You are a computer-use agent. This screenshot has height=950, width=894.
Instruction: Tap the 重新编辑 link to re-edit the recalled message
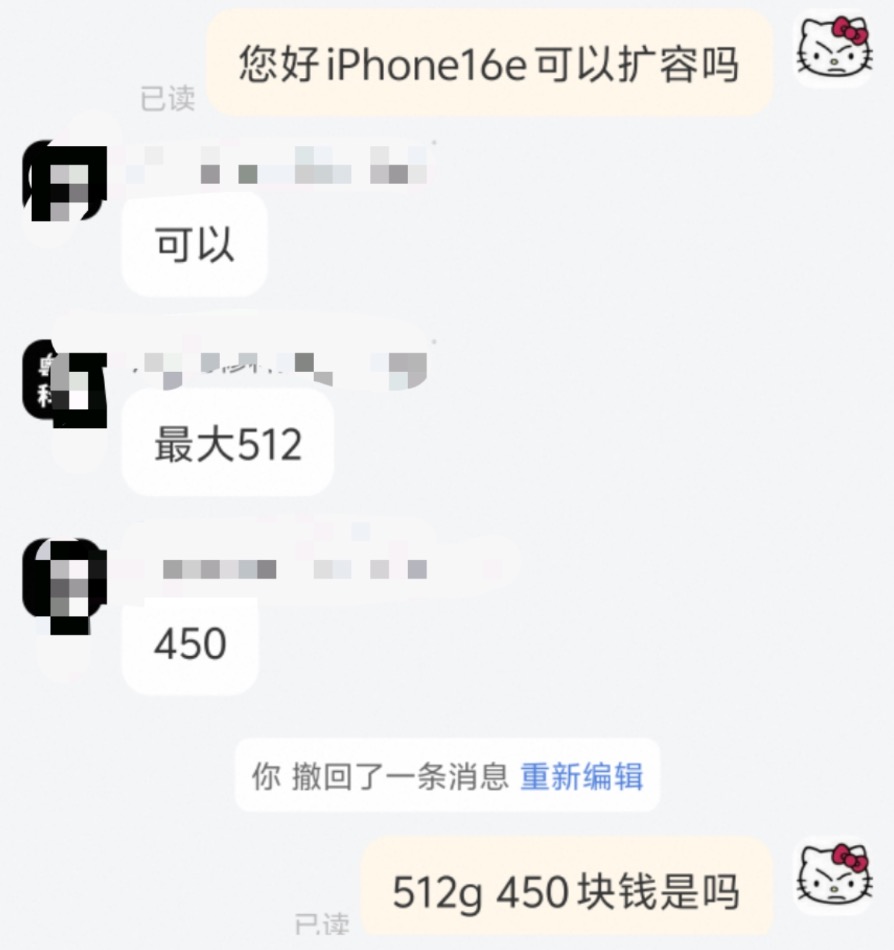tap(581, 776)
